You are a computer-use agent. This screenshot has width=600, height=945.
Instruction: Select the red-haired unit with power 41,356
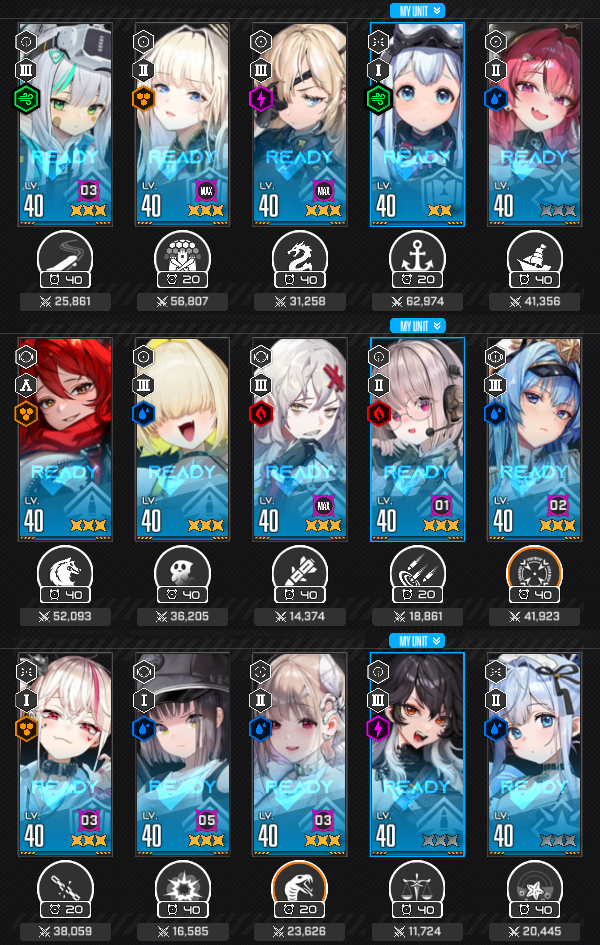tap(534, 125)
